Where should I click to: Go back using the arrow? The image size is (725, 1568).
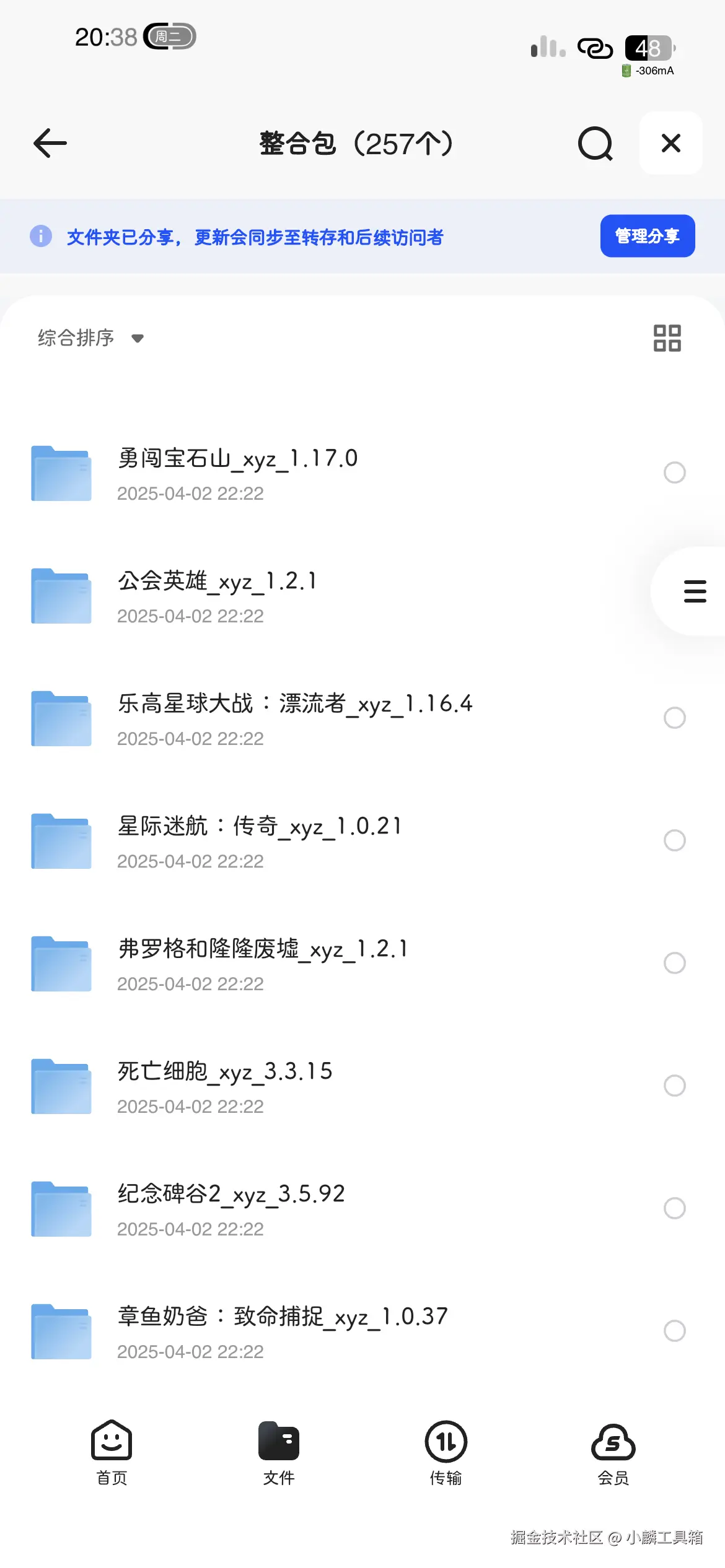click(49, 143)
